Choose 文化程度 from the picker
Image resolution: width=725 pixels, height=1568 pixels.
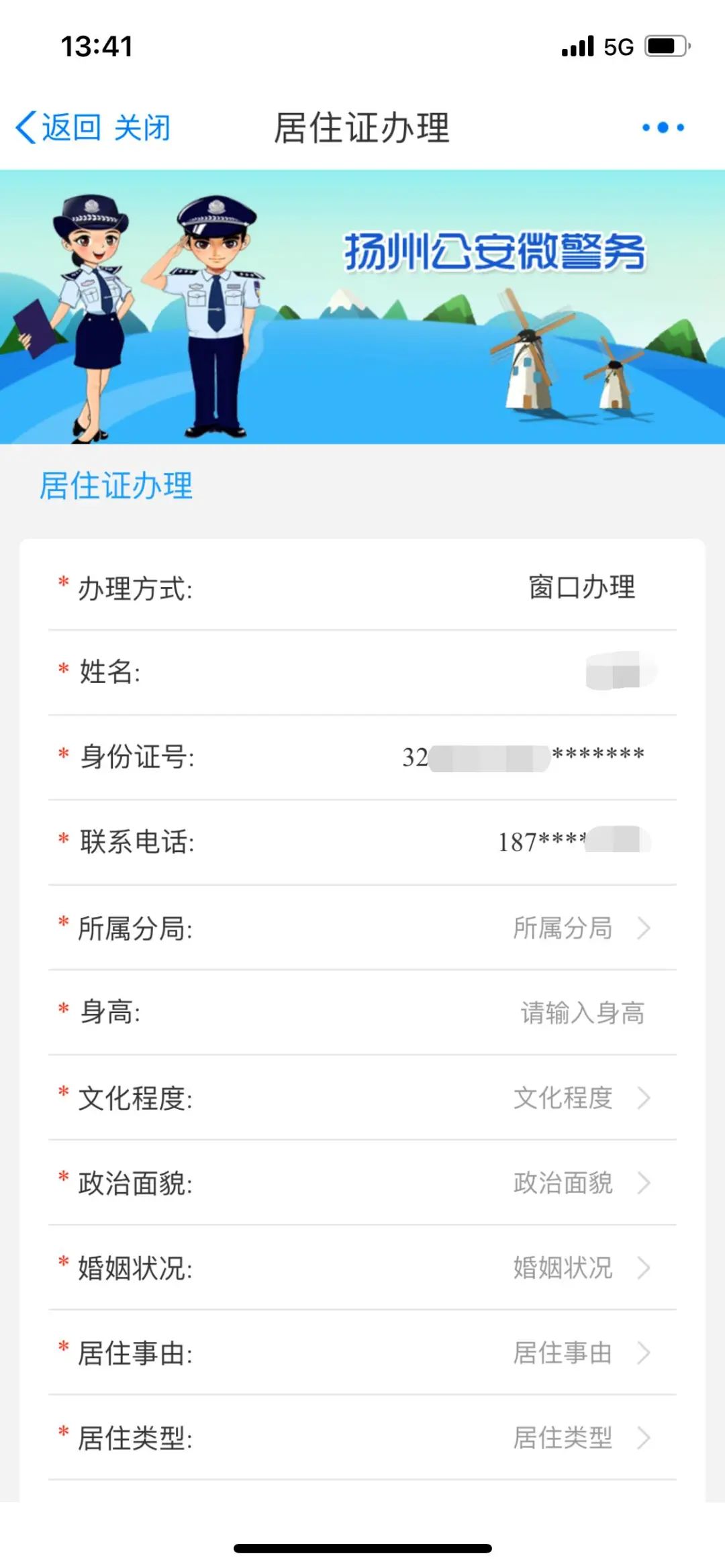(x=581, y=1098)
